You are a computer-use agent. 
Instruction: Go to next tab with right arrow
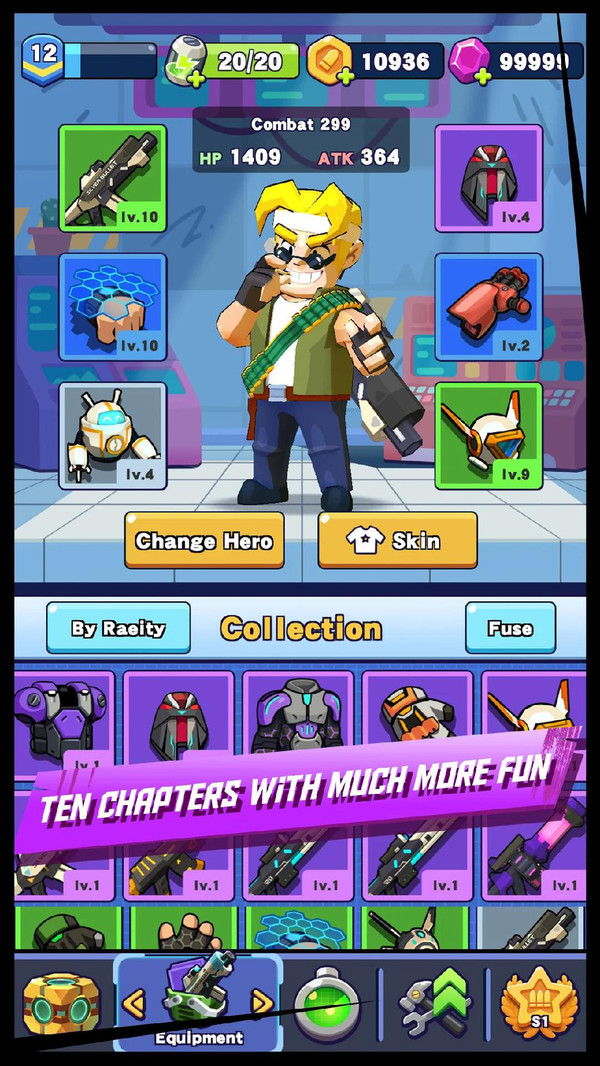[260, 1001]
